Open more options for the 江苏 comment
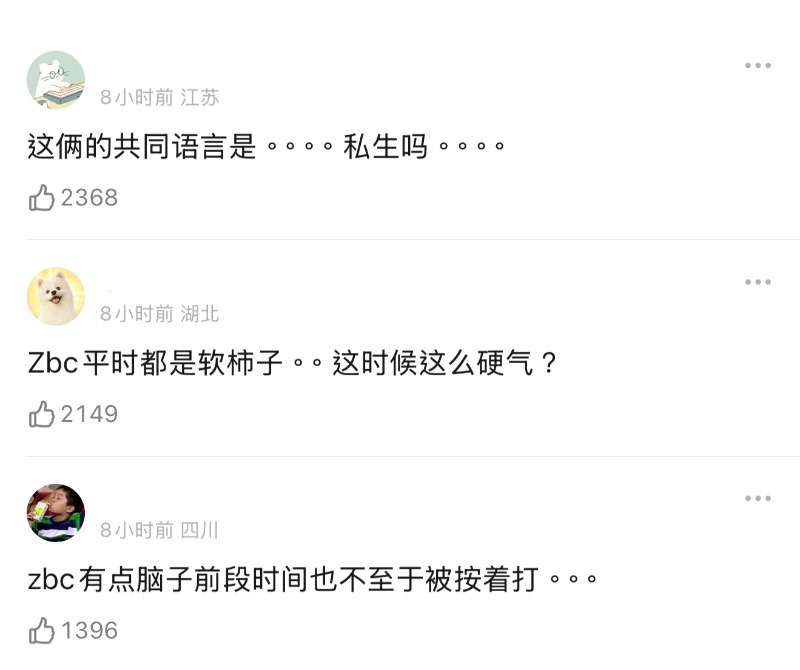The width and height of the screenshot is (800, 670). coord(757,66)
